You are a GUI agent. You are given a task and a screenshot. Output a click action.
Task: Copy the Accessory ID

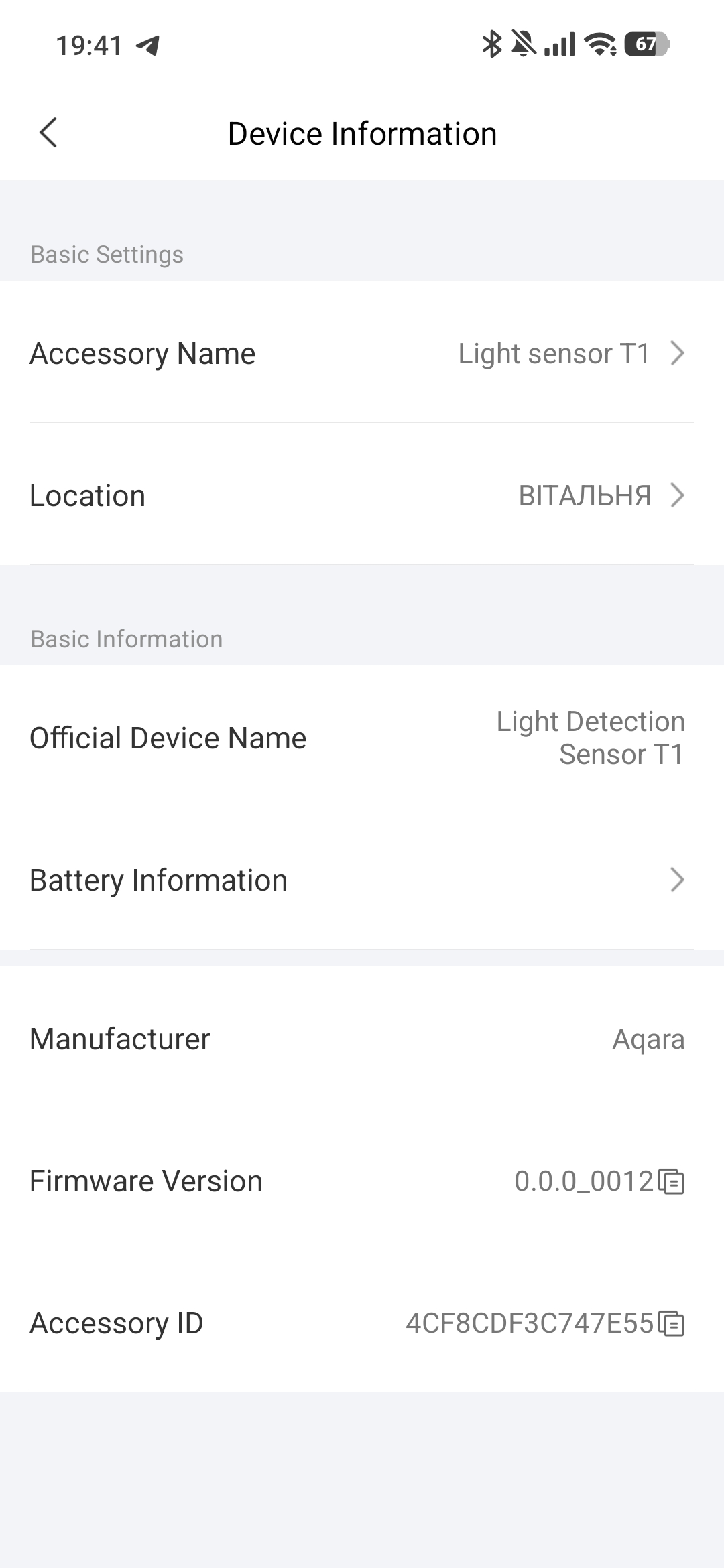pyautogui.click(x=671, y=1324)
